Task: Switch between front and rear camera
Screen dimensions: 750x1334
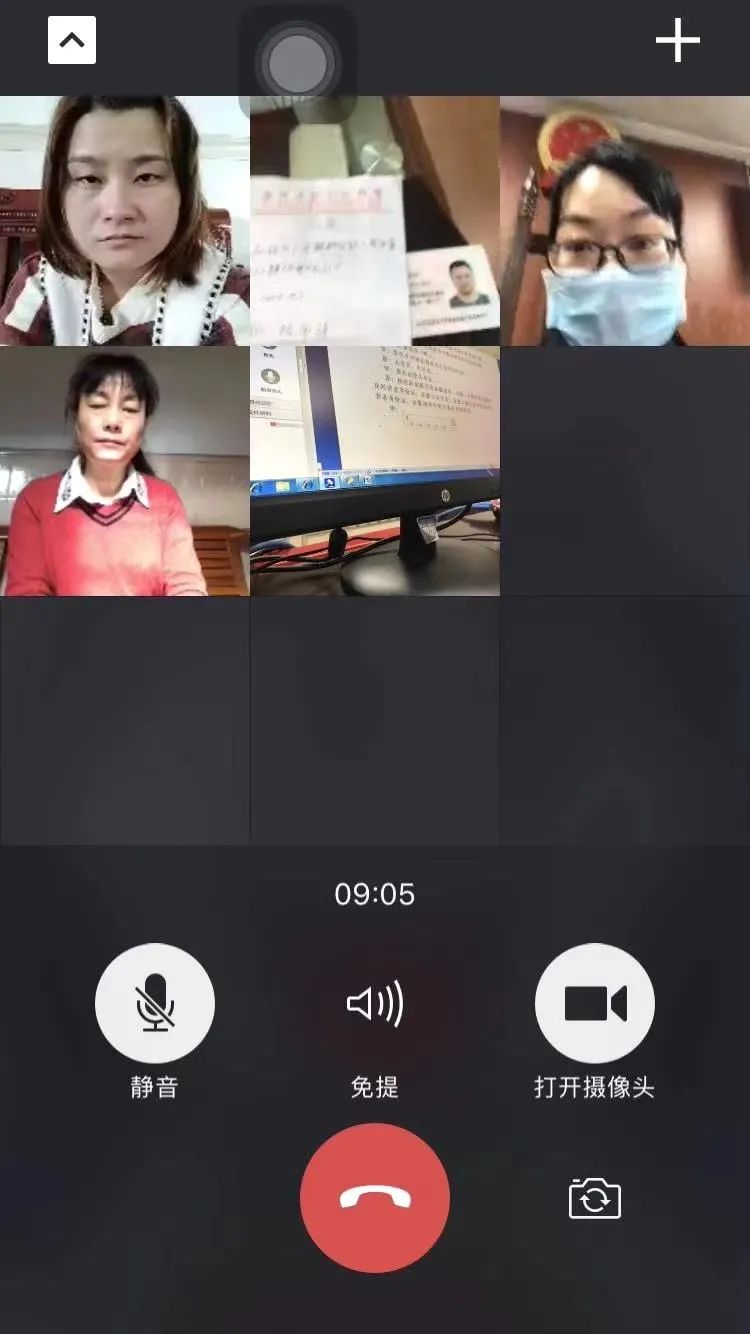Action: (595, 1198)
